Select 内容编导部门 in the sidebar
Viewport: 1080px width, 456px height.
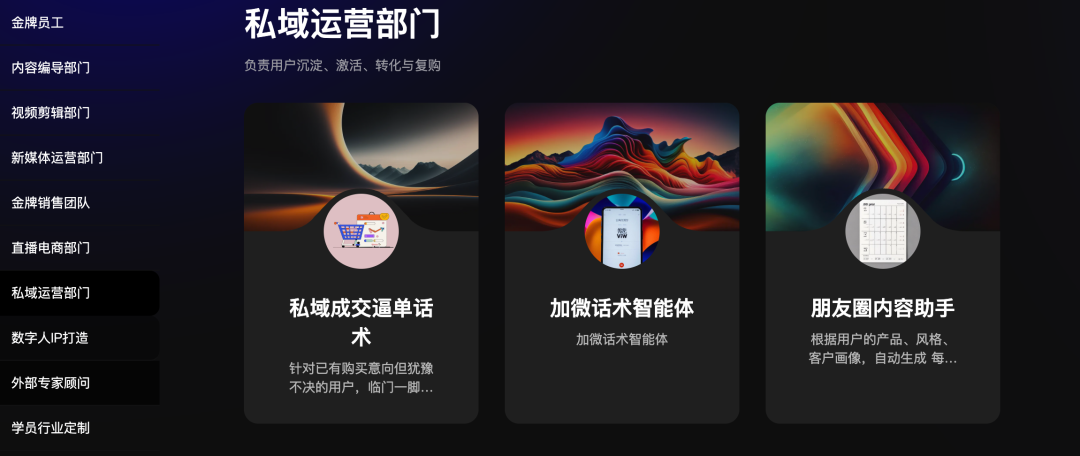pyautogui.click(x=50, y=68)
